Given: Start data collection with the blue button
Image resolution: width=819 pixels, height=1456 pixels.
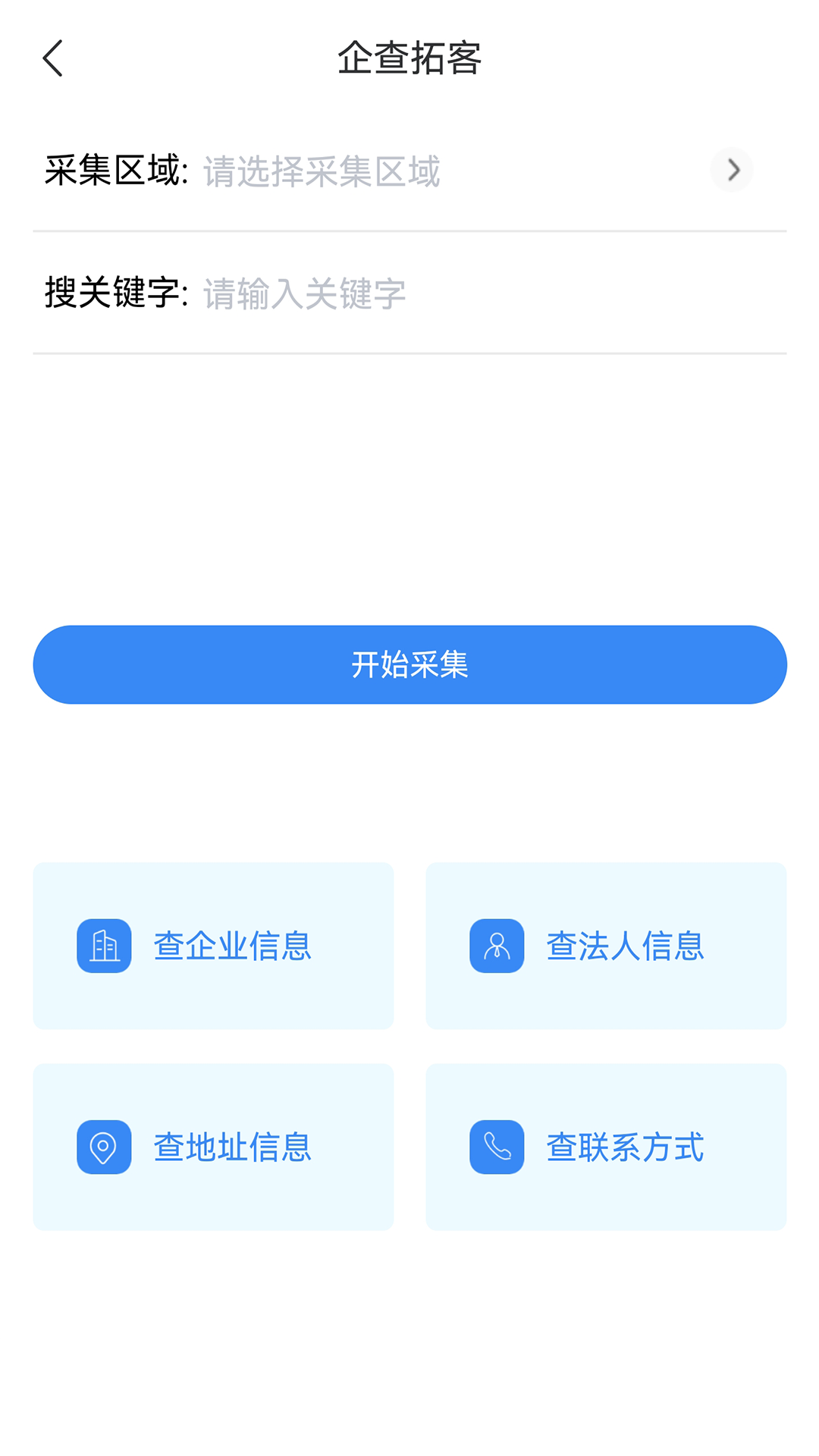Looking at the screenshot, I should [409, 664].
